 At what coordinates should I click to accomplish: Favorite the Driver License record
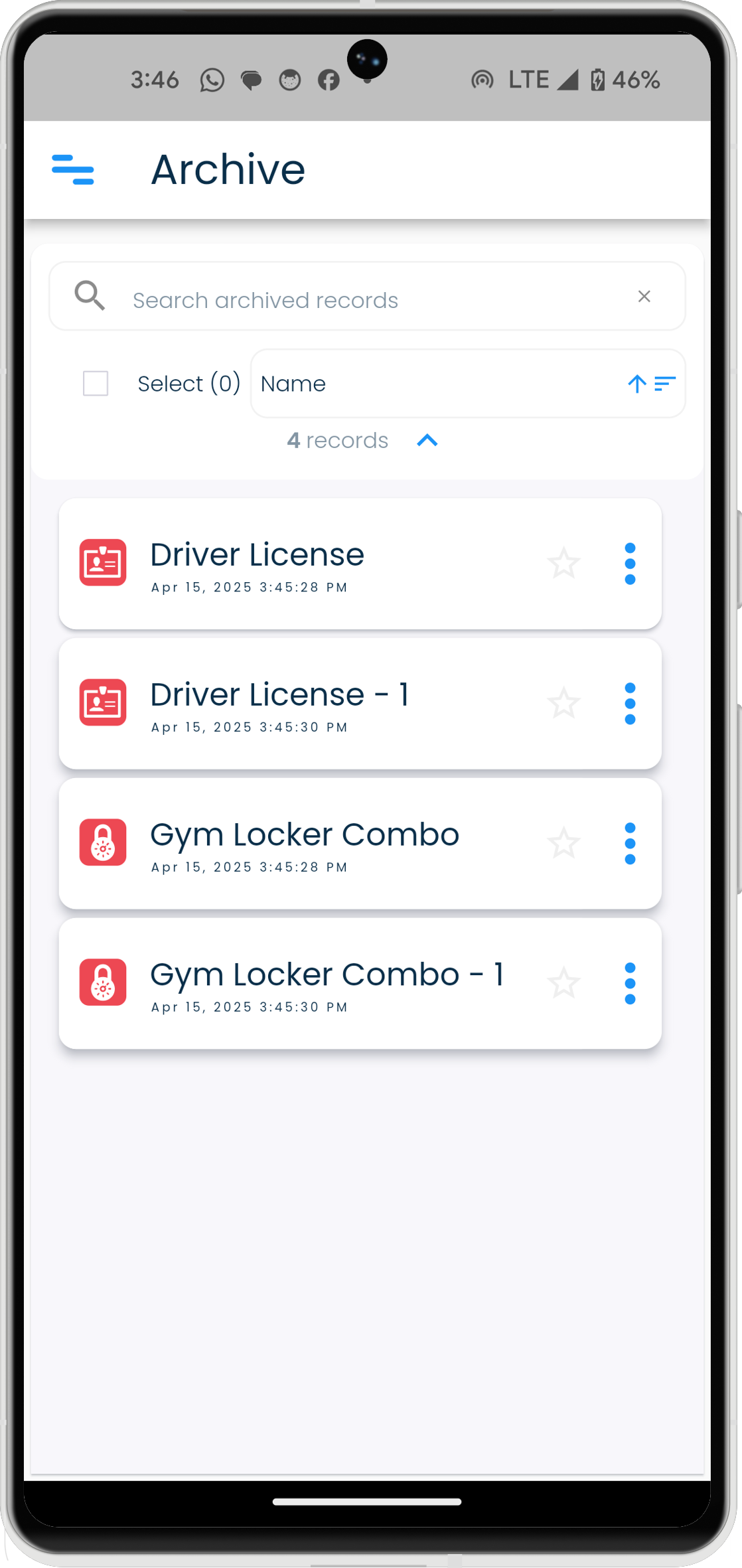(x=563, y=564)
